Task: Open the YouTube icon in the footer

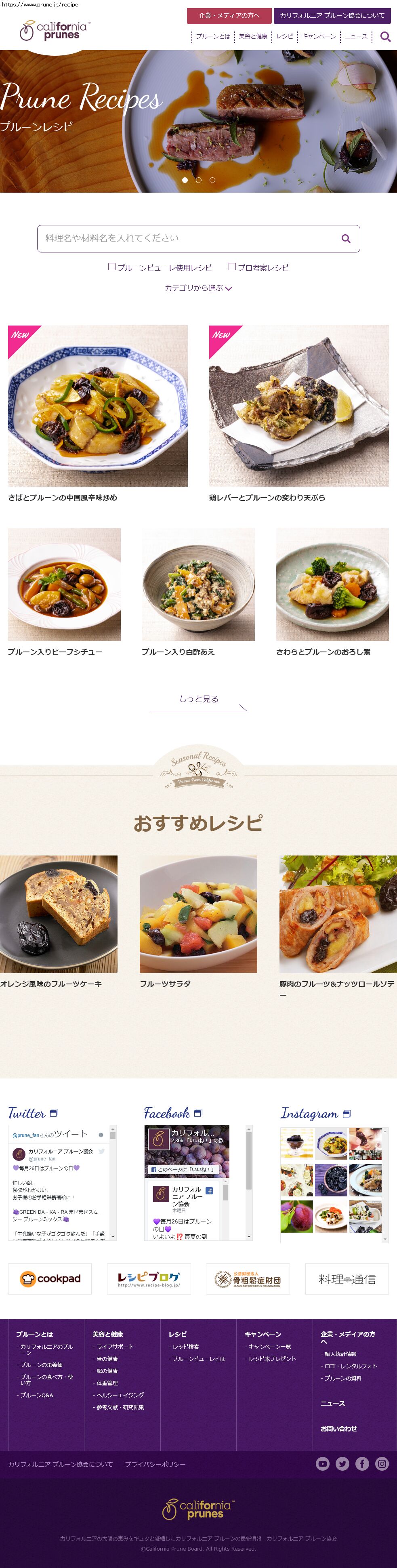Action: pos(323,1464)
